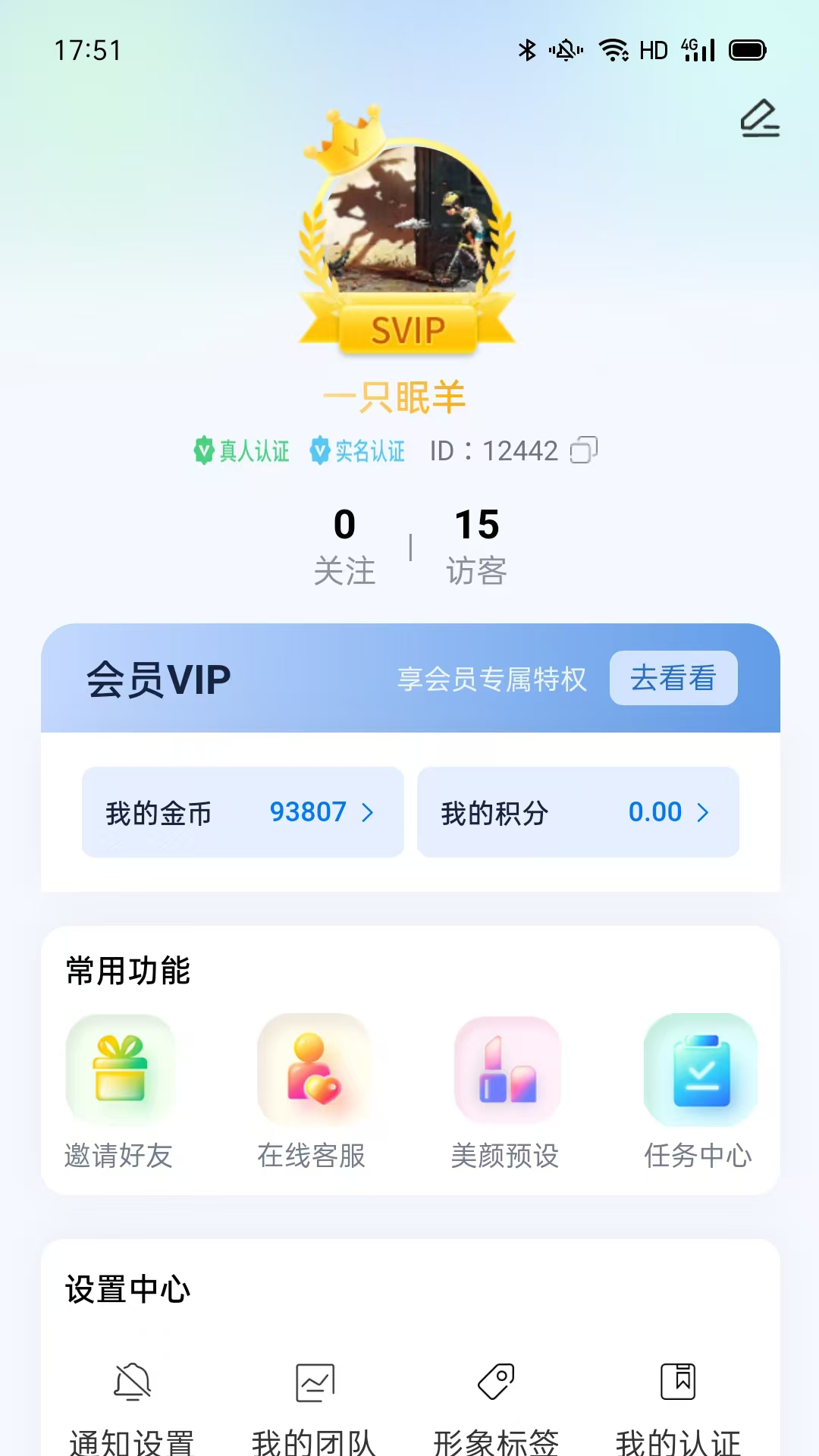Open 通知设置 notification bell icon
The height and width of the screenshot is (1456, 819).
[x=132, y=1382]
